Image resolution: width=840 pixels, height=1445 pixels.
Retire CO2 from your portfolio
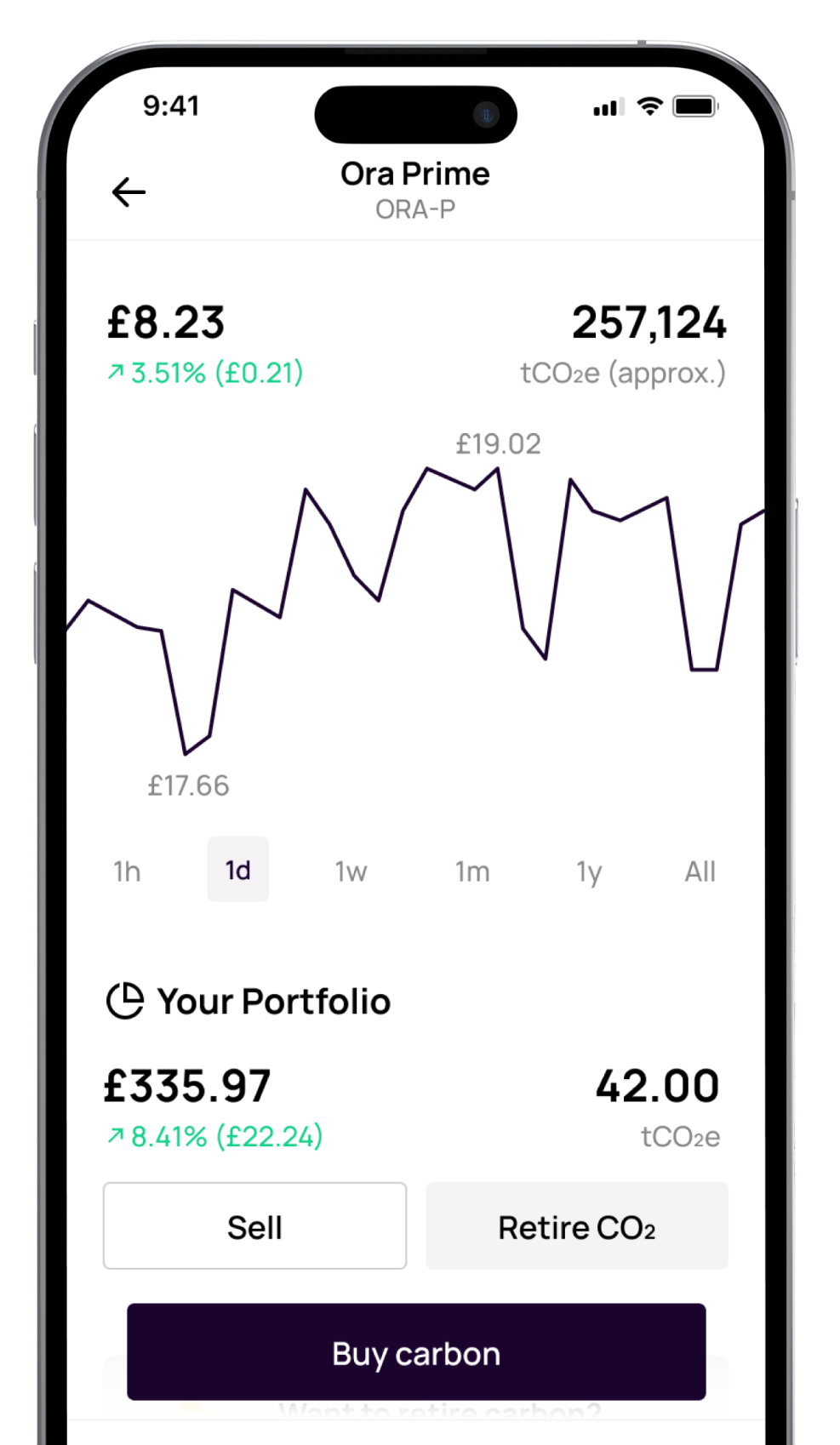(576, 1226)
